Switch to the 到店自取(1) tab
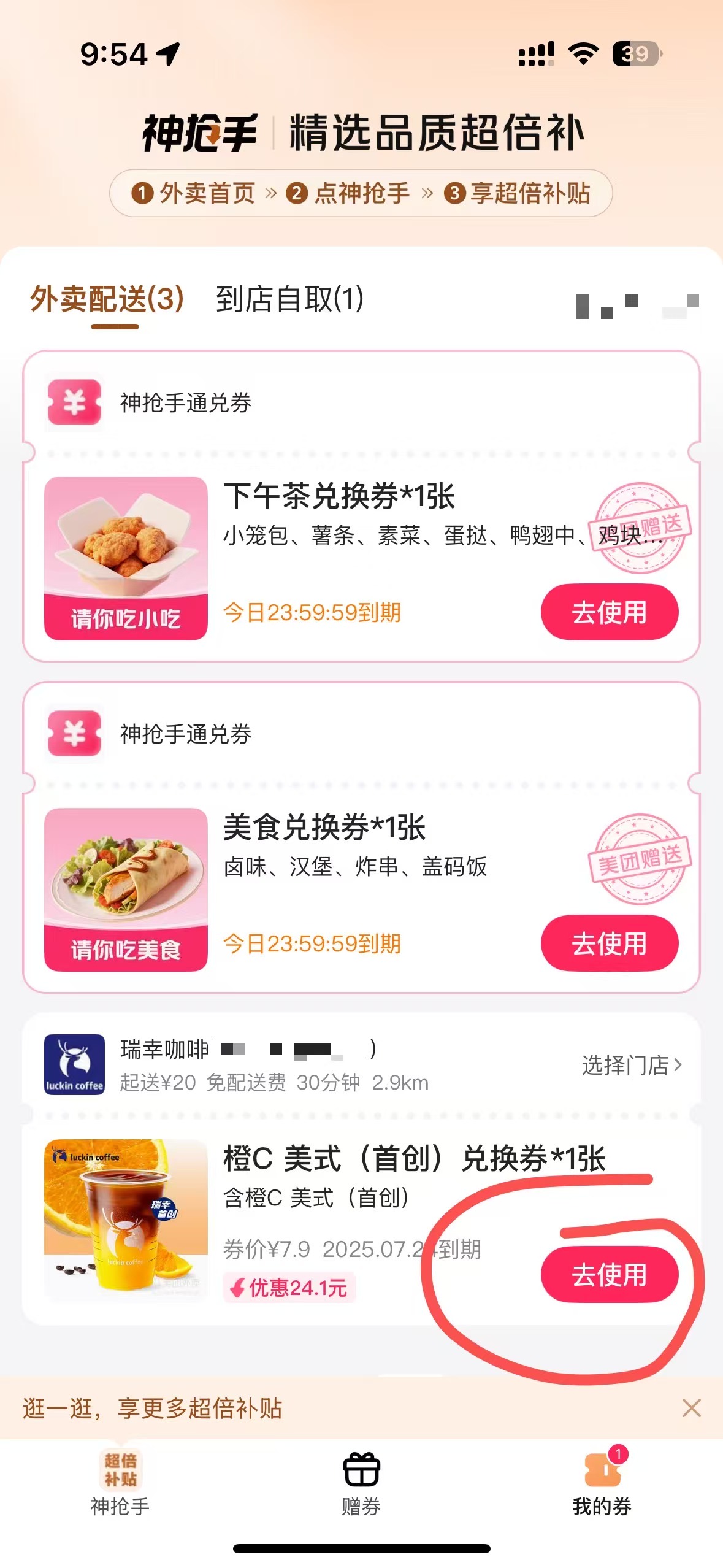 290,299
